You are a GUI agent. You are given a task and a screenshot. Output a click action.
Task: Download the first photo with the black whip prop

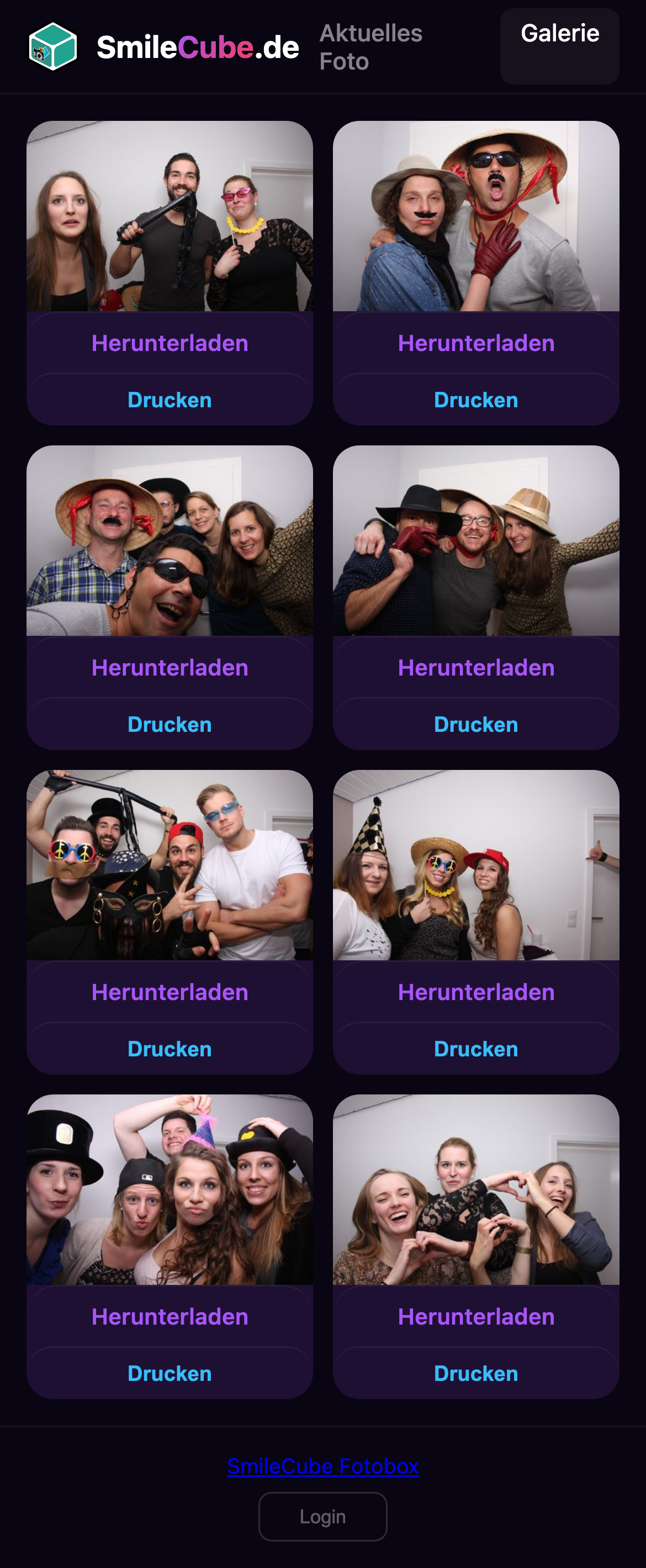click(171, 342)
